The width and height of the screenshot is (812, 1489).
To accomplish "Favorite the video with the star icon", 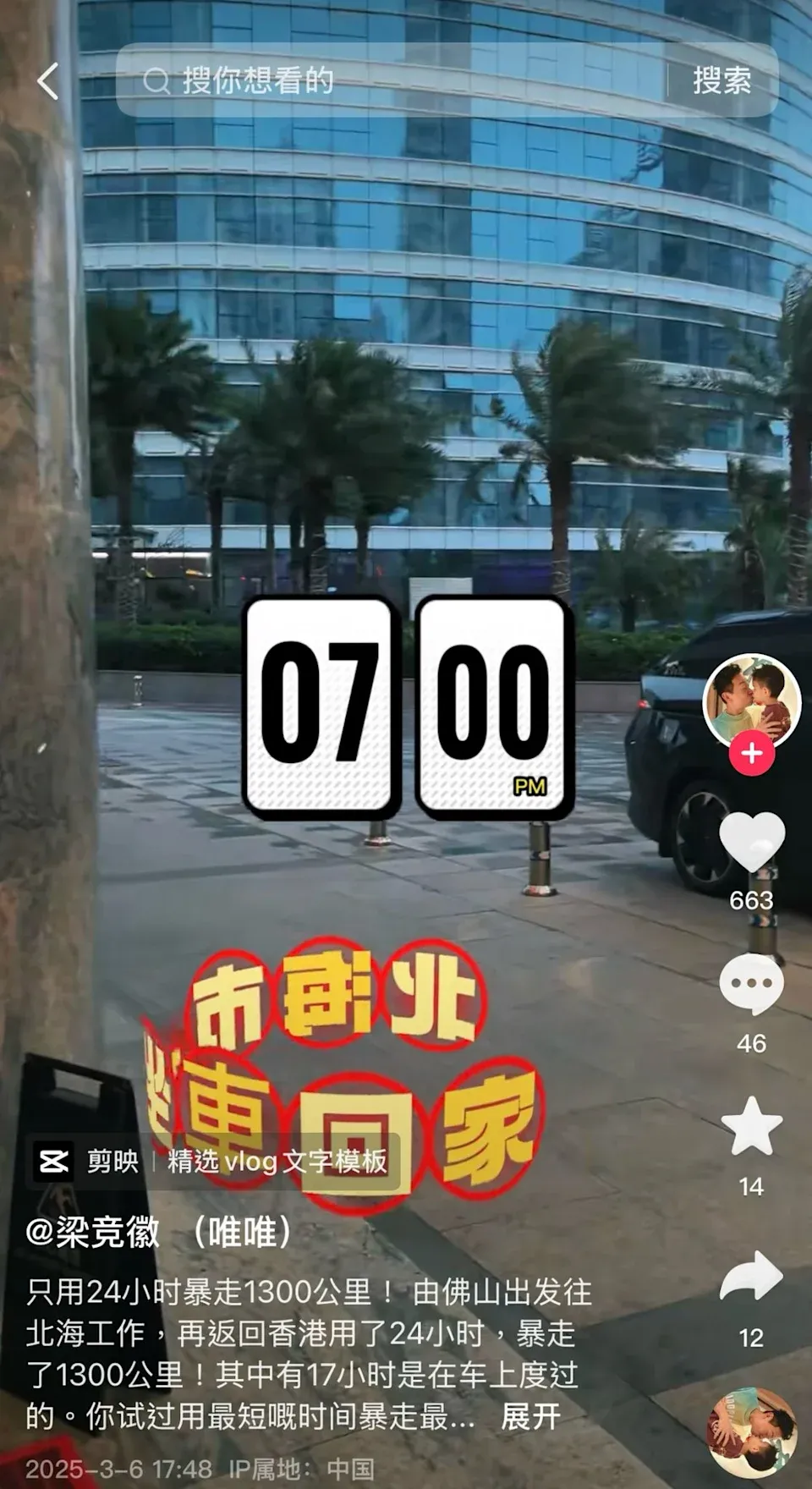I will [x=751, y=1127].
